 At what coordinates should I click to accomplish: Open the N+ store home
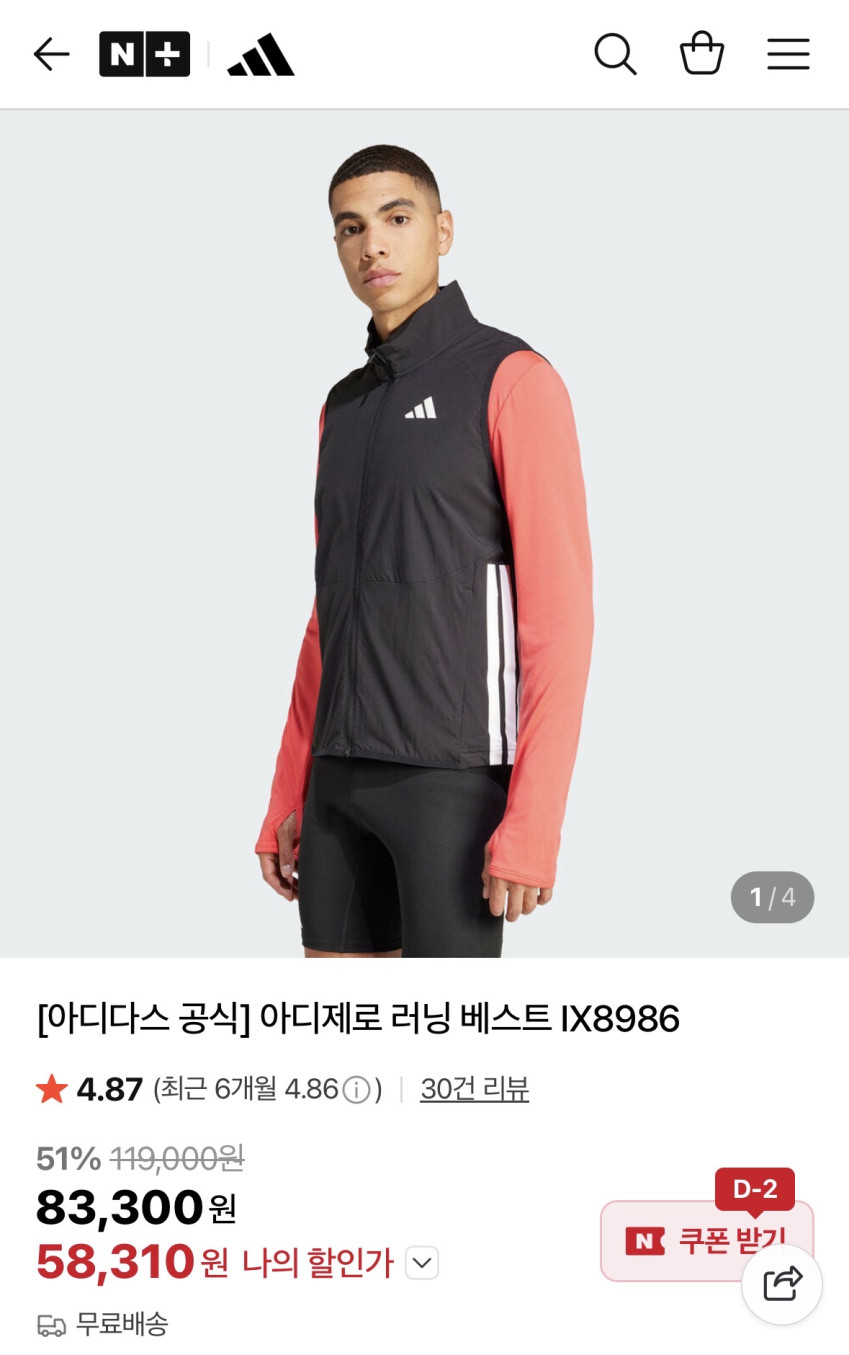tap(144, 54)
